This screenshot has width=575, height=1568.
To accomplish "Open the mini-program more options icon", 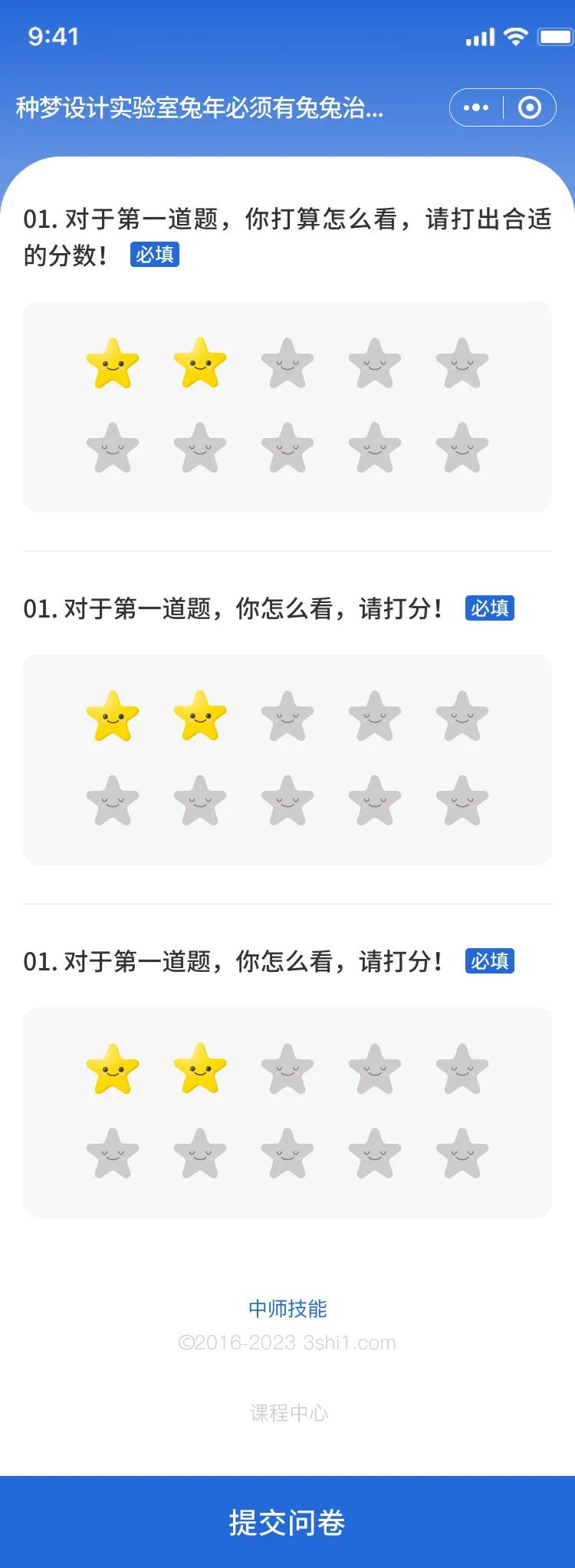I will pyautogui.click(x=475, y=107).
